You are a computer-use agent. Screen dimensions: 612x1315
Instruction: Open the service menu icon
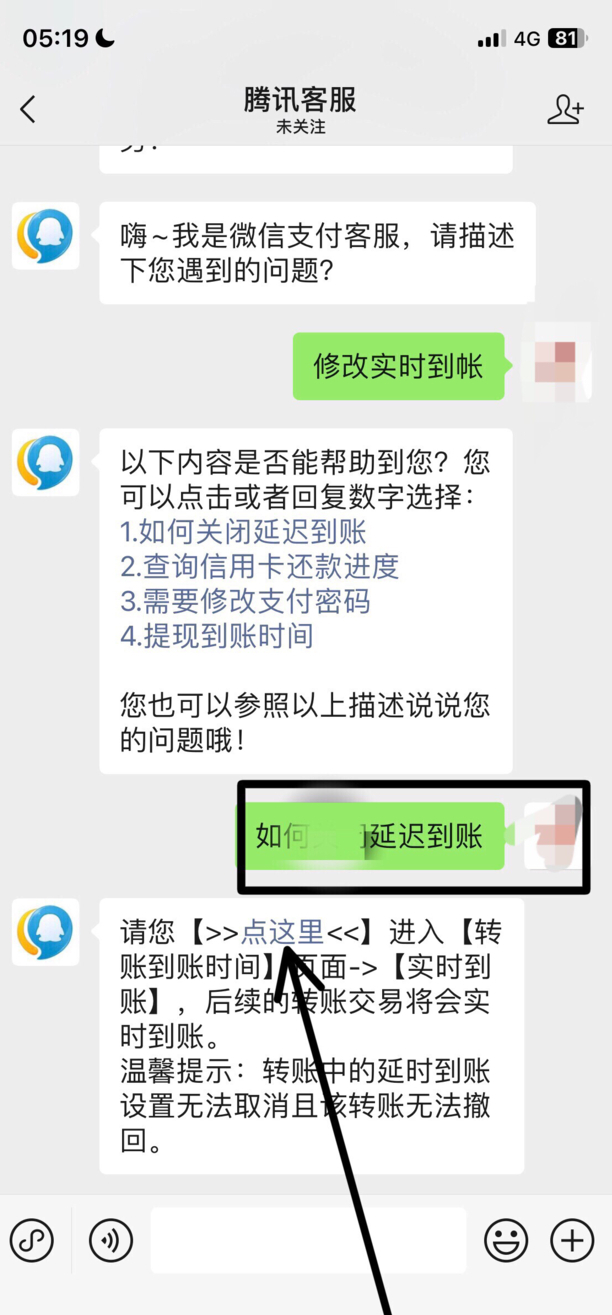(32, 1241)
